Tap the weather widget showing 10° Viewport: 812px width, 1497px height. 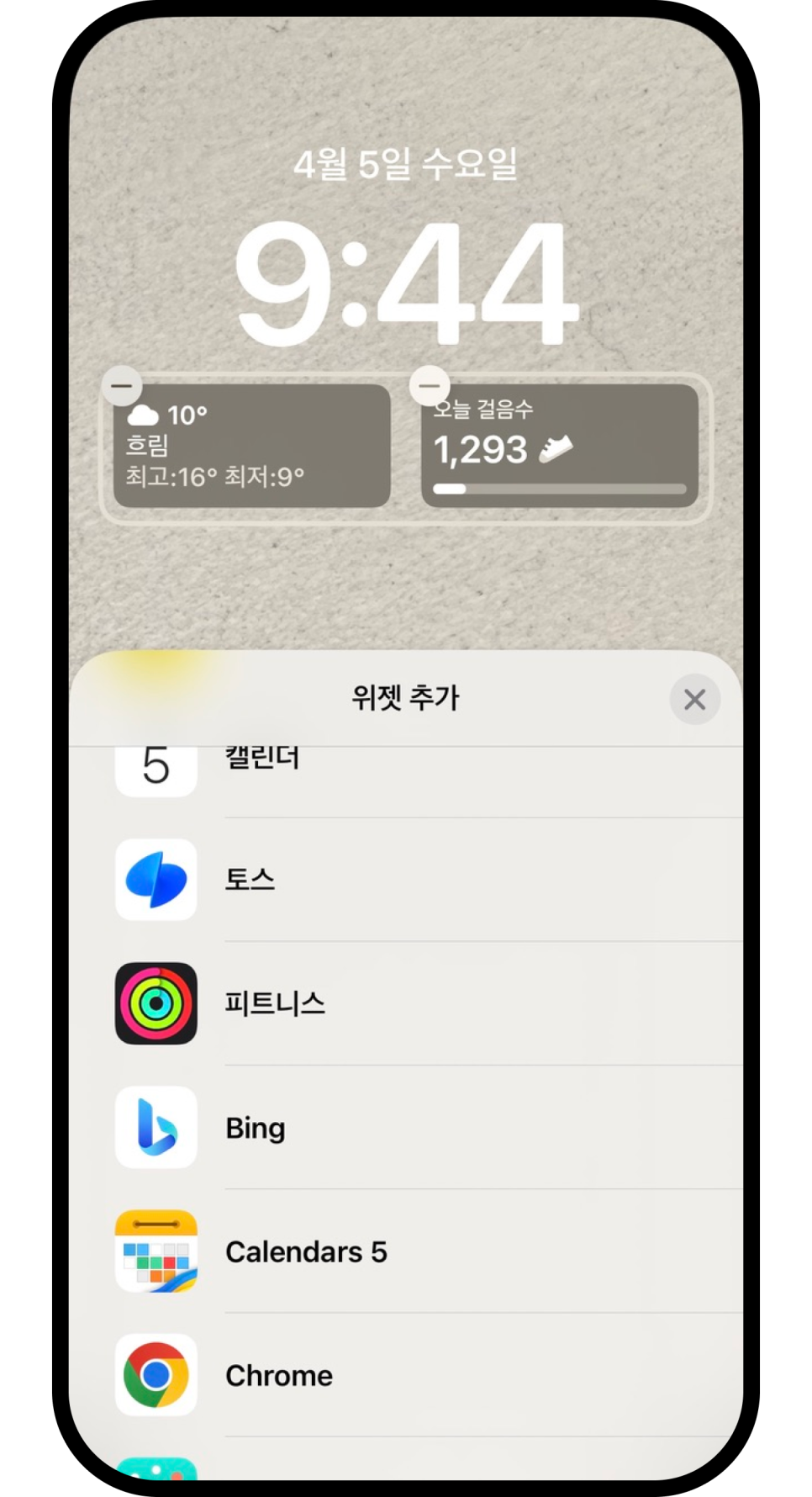[252, 446]
